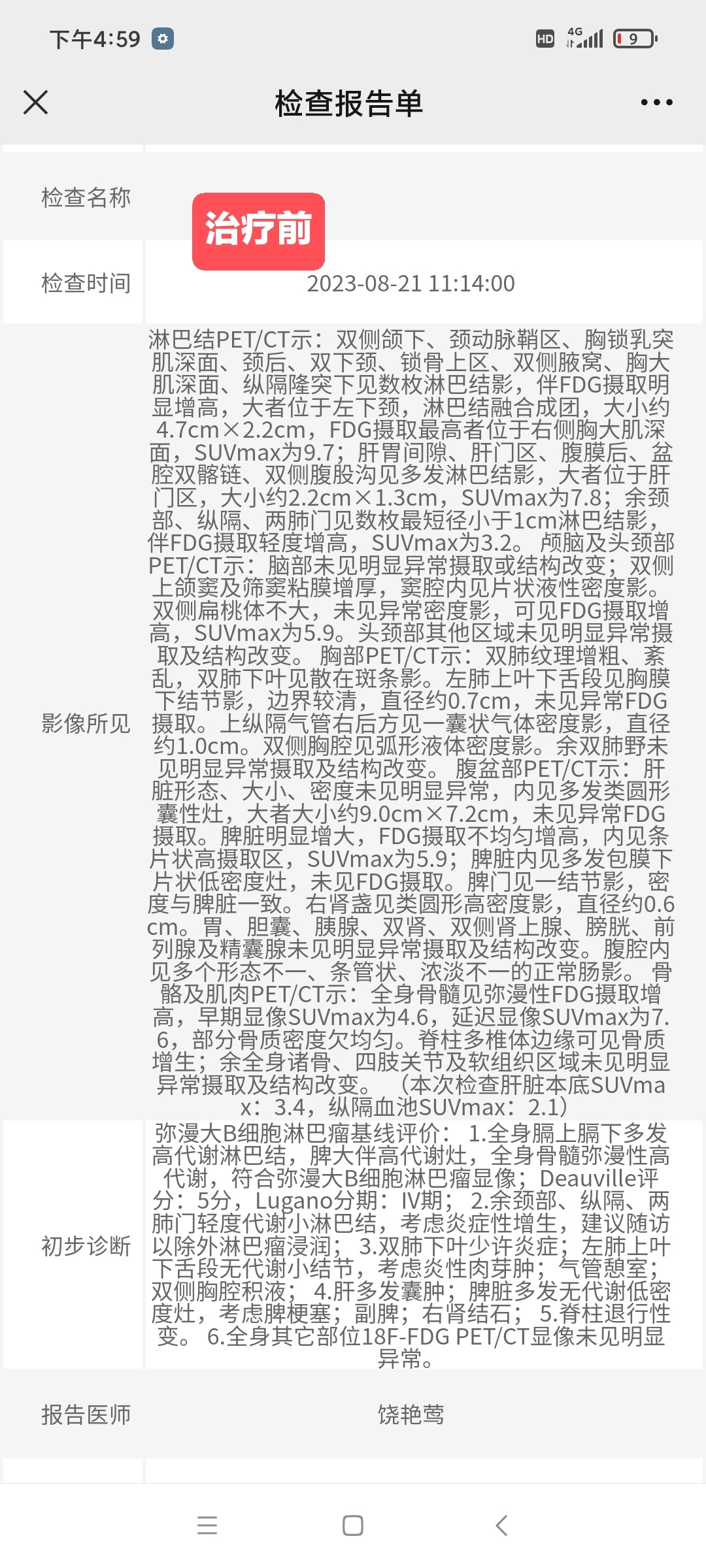Open the three-dot overflow menu
The image size is (706, 1568).
tap(656, 103)
